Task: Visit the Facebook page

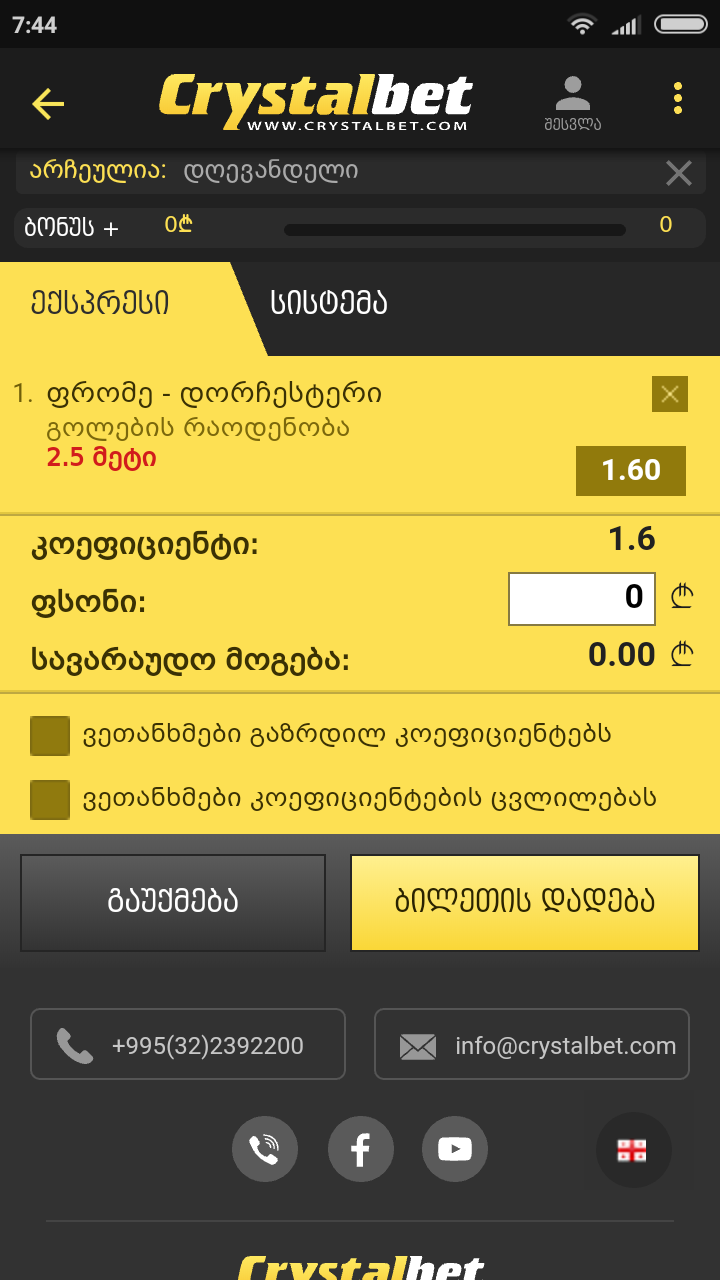Action: click(360, 1149)
